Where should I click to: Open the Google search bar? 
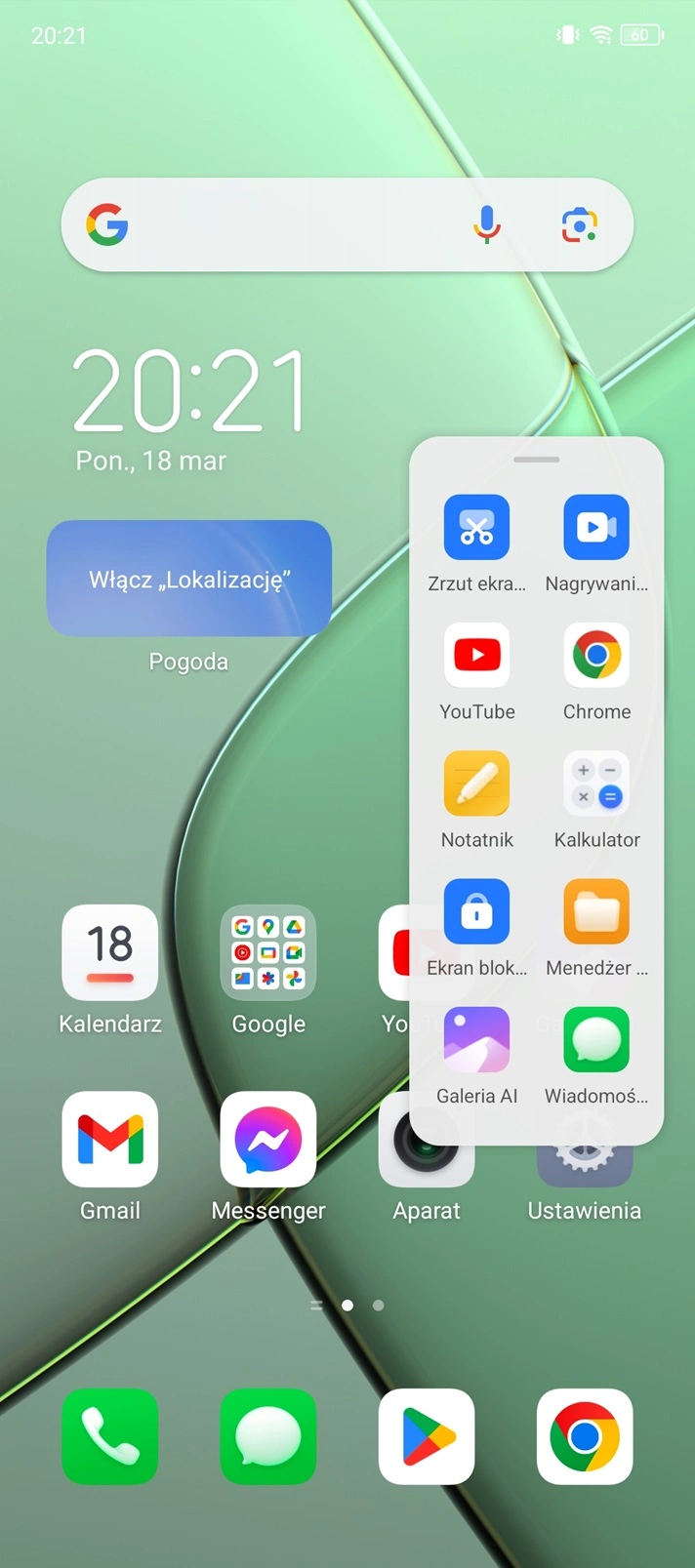(293, 225)
